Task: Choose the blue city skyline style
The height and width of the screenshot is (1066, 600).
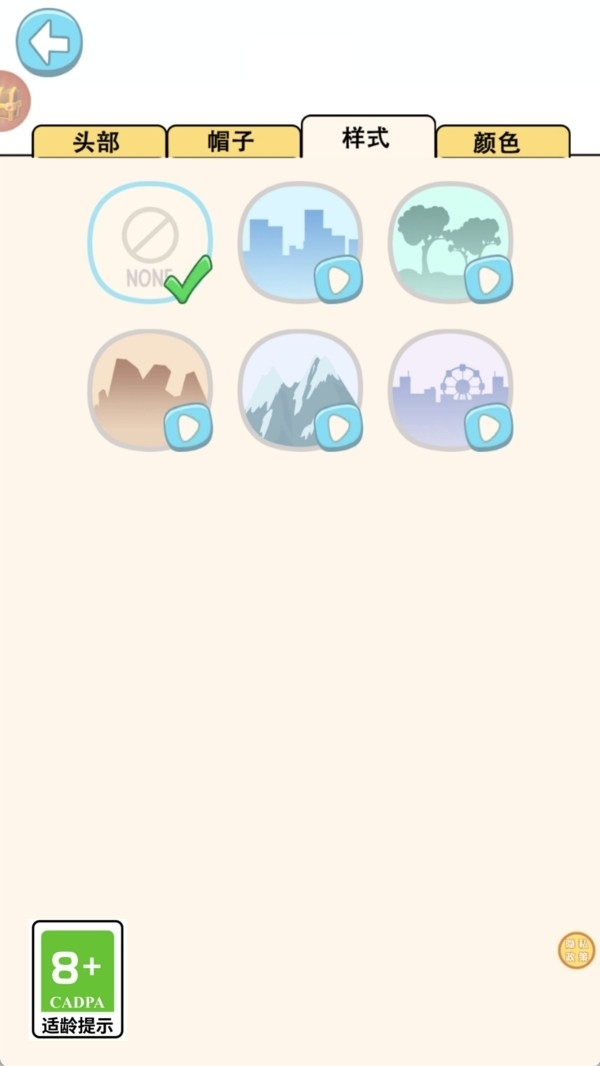Action: coord(300,243)
